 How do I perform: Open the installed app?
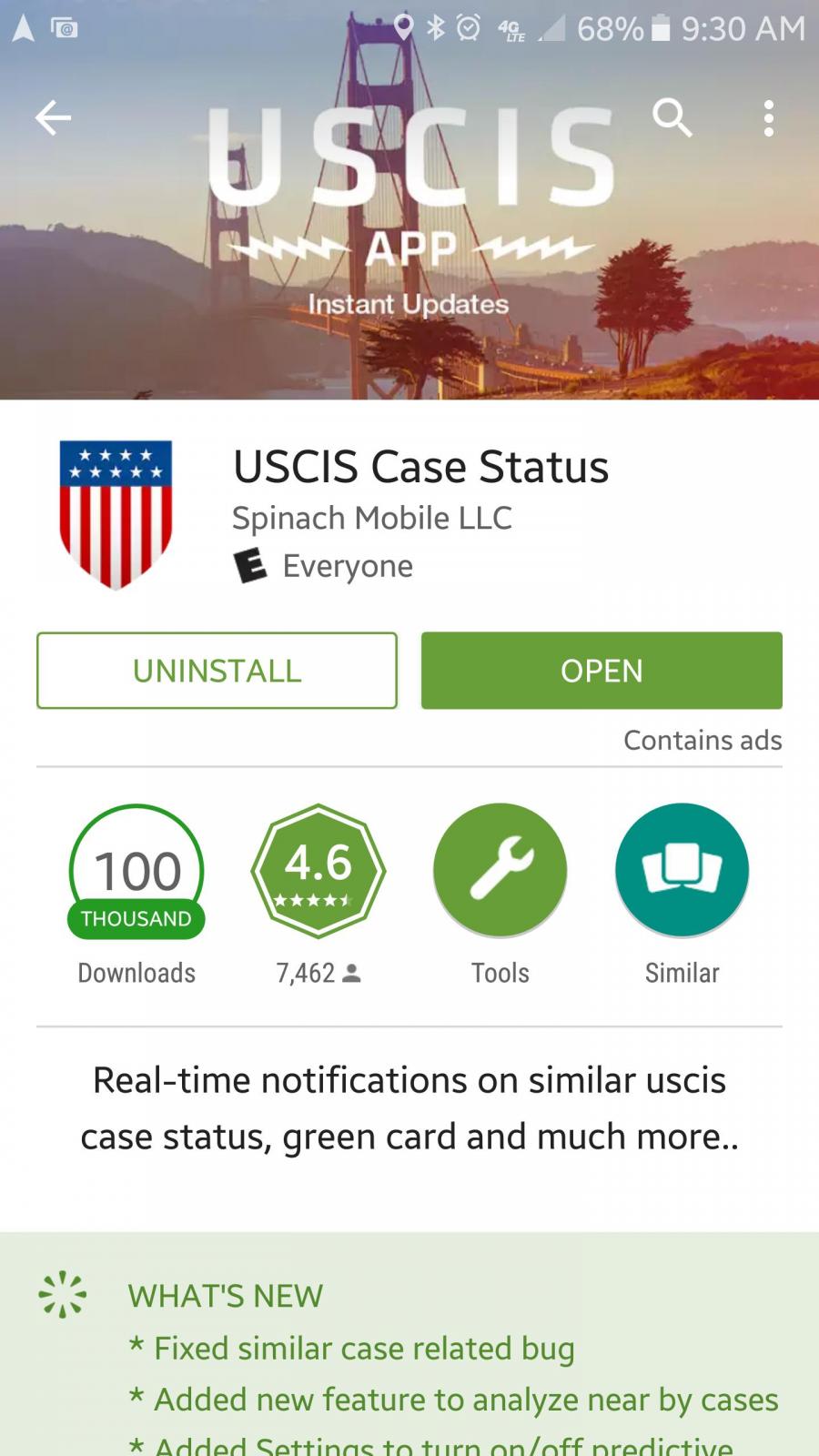[x=602, y=671]
